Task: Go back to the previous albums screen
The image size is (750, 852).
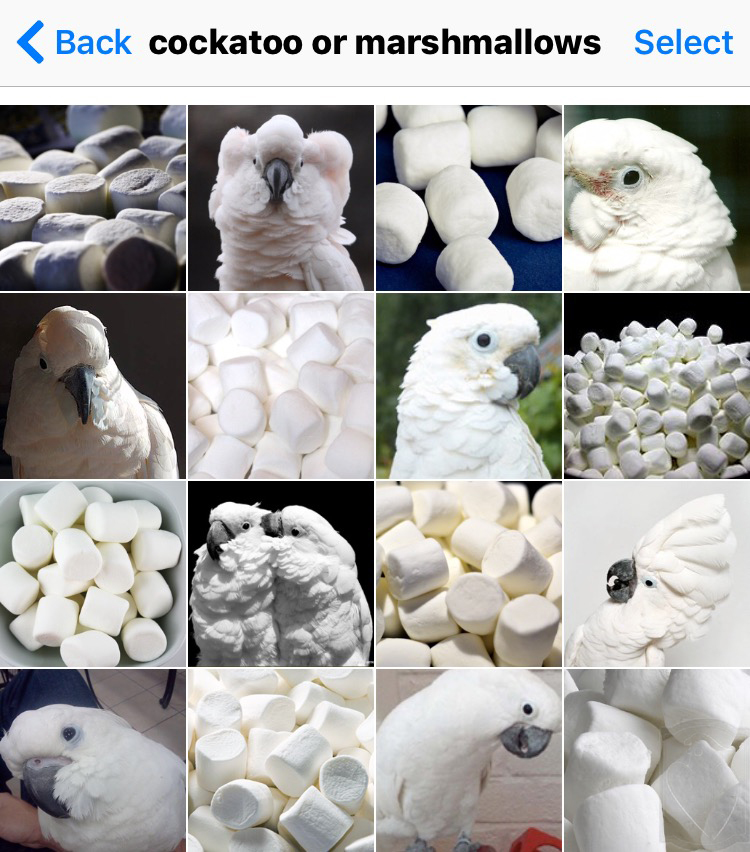Action: (x=74, y=42)
